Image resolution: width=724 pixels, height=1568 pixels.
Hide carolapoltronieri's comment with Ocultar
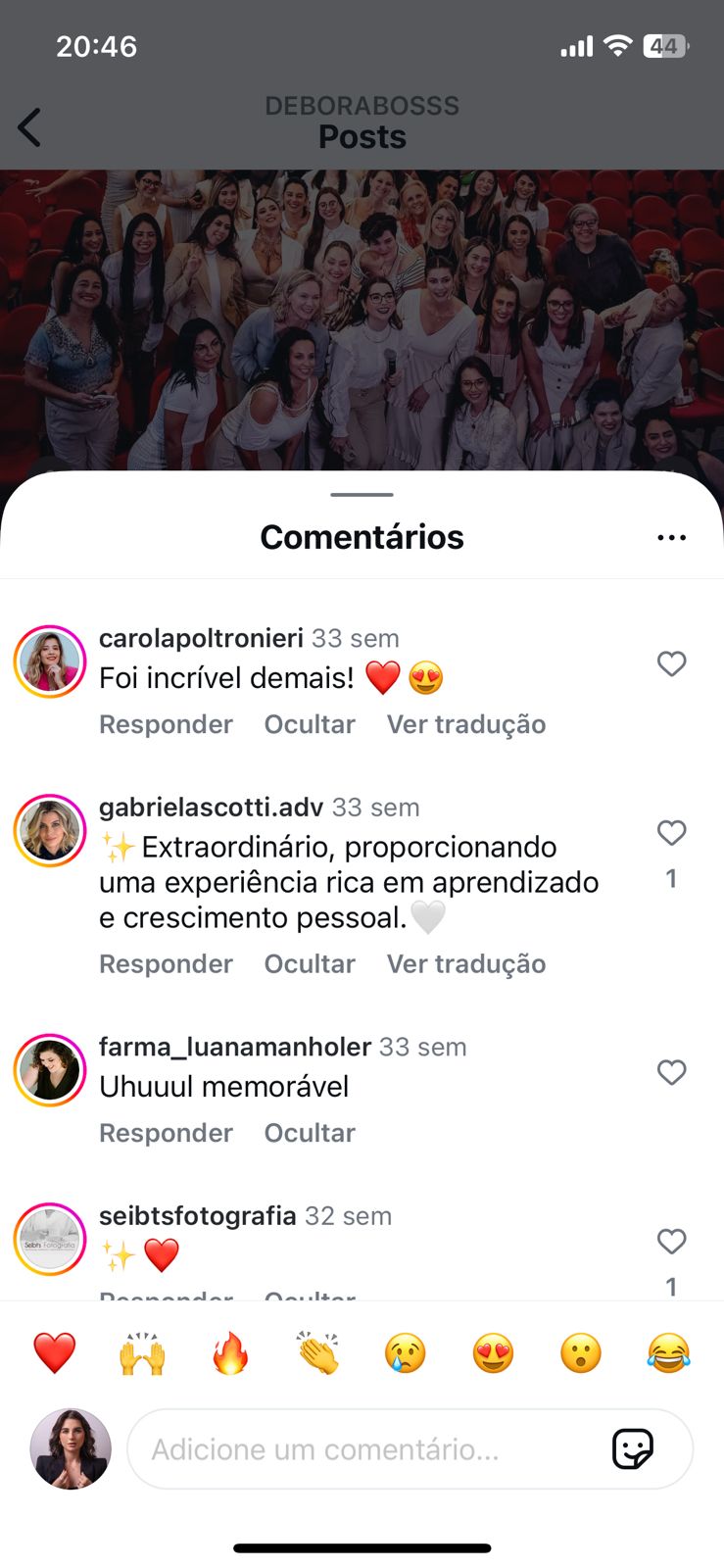(x=310, y=724)
